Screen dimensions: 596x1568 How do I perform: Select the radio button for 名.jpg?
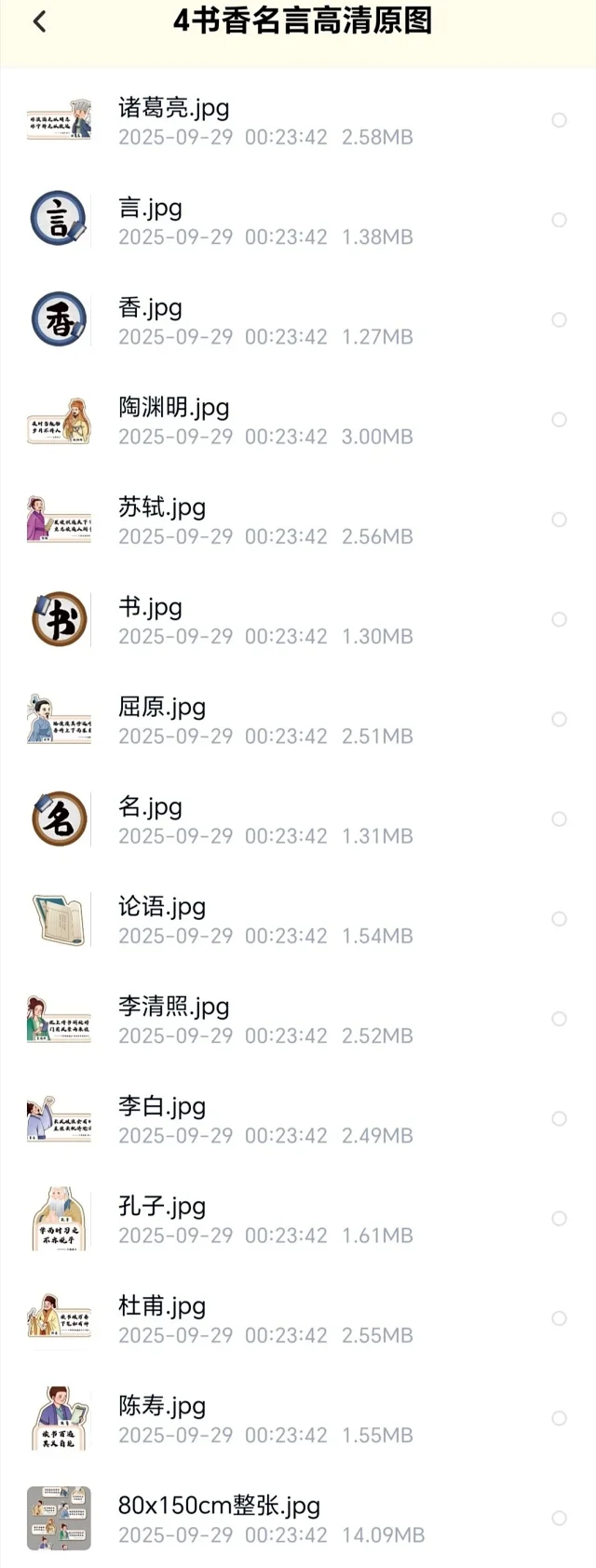559,819
